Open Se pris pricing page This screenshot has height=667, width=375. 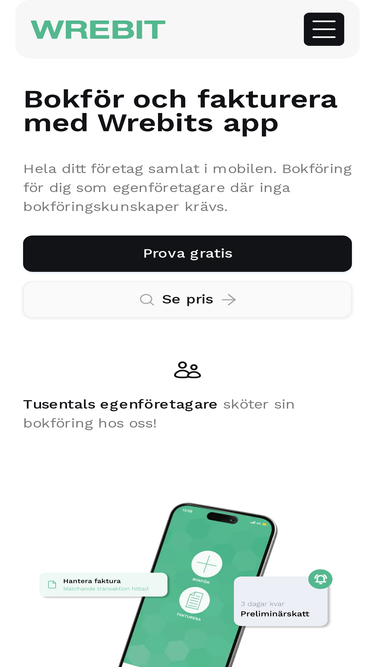pyautogui.click(x=188, y=299)
